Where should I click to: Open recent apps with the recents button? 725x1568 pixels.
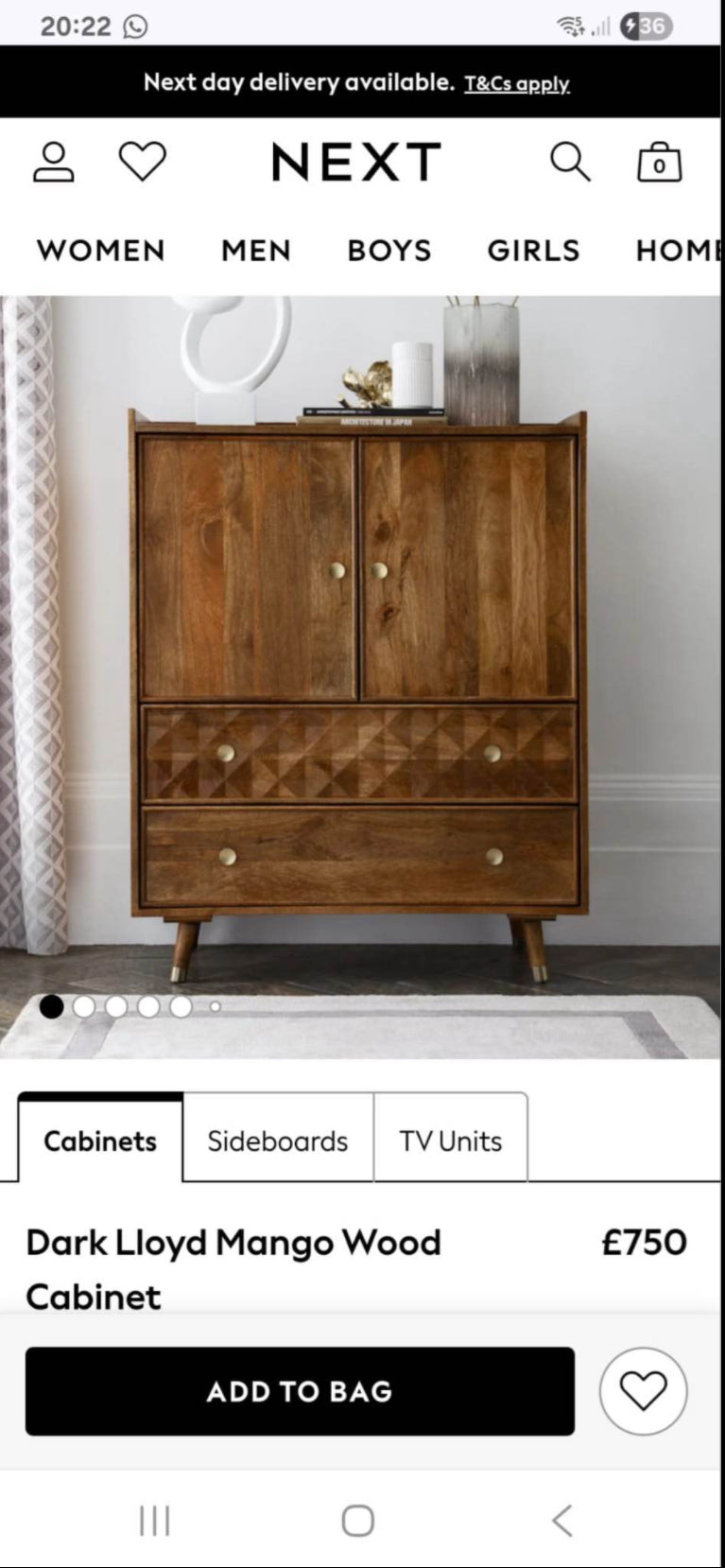(x=154, y=1522)
